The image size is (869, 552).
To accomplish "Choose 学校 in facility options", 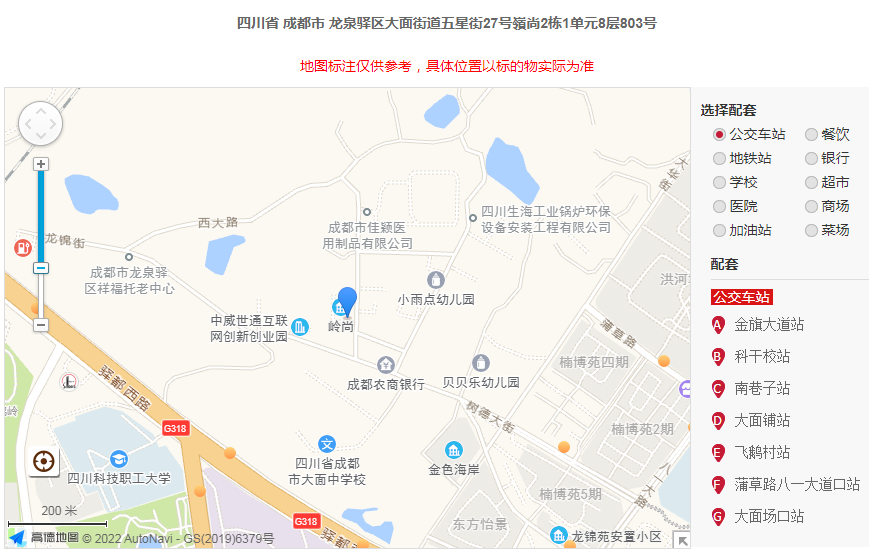I will (719, 182).
